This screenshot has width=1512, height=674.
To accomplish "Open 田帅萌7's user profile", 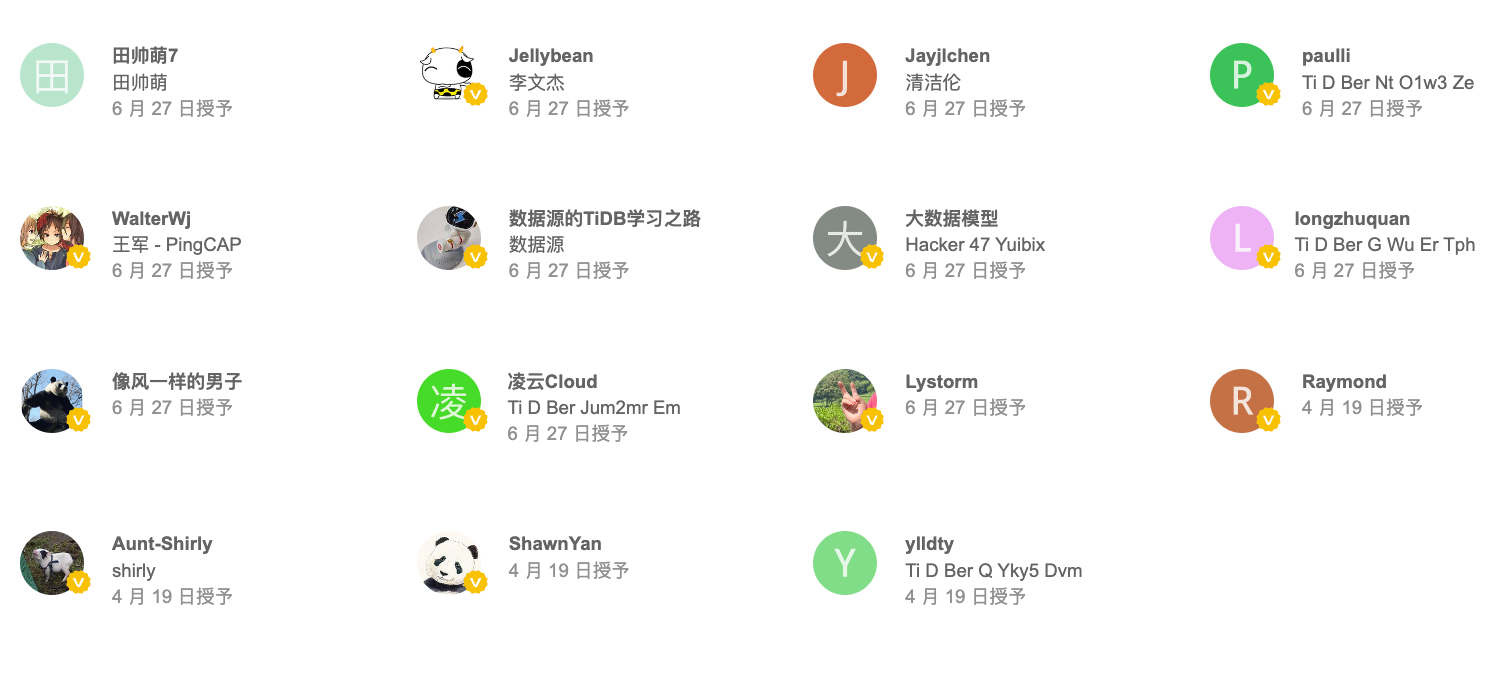I will coord(145,56).
